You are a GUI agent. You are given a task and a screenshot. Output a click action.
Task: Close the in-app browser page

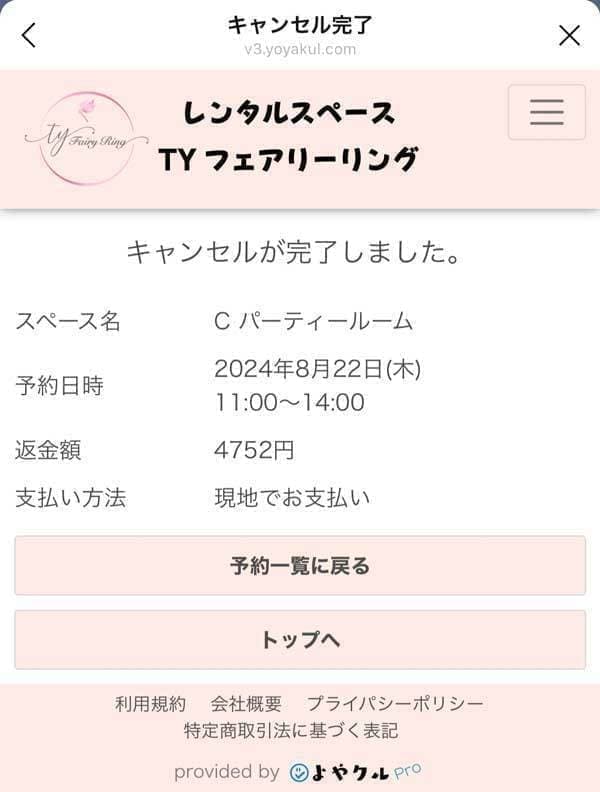pyautogui.click(x=569, y=36)
